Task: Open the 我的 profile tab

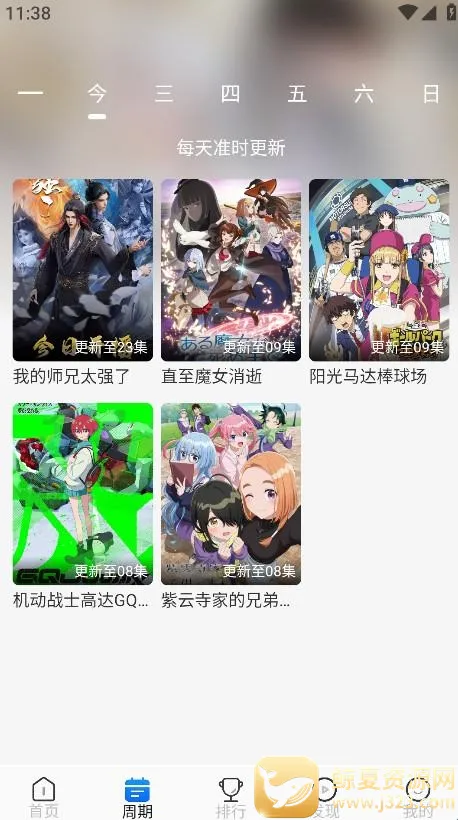Action: click(x=418, y=797)
